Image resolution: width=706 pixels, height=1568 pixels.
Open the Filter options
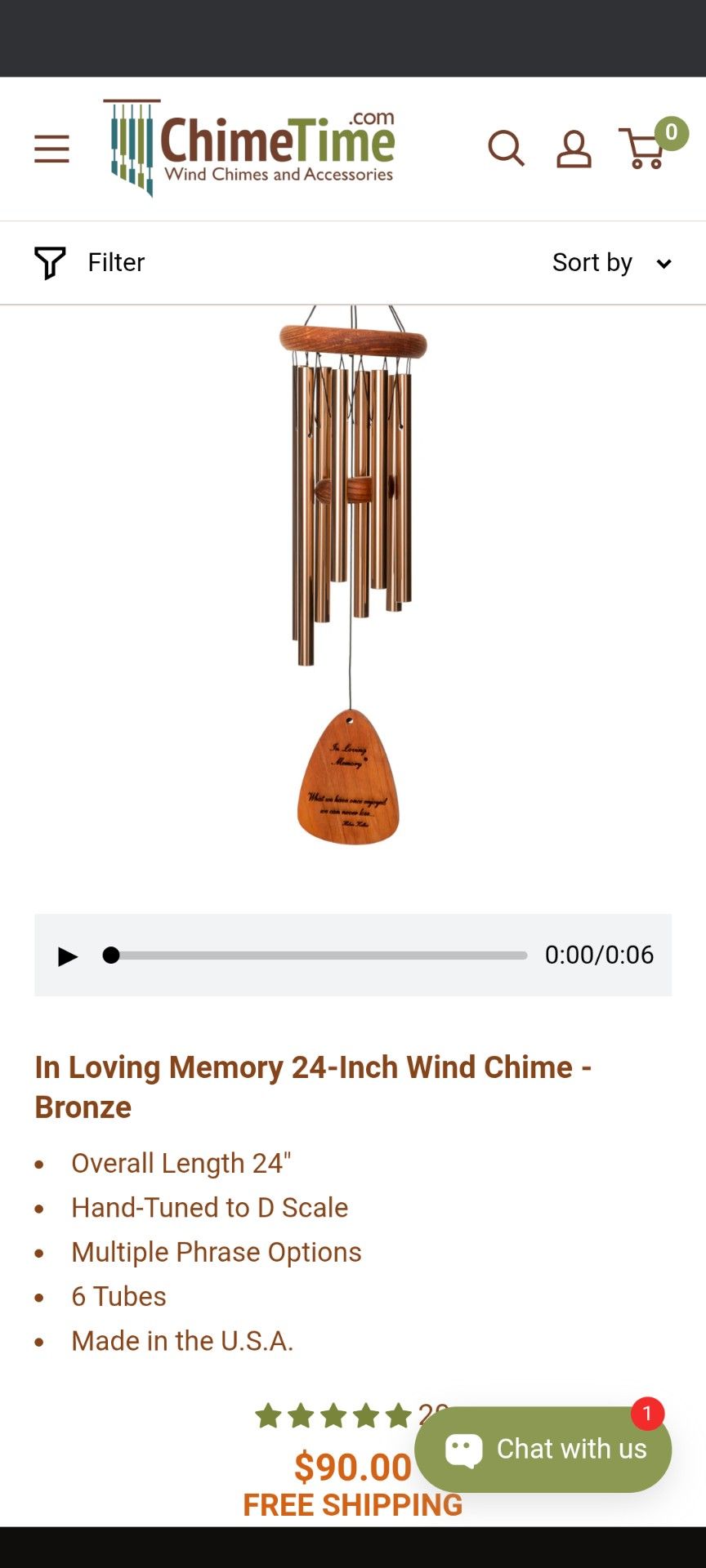tap(90, 262)
